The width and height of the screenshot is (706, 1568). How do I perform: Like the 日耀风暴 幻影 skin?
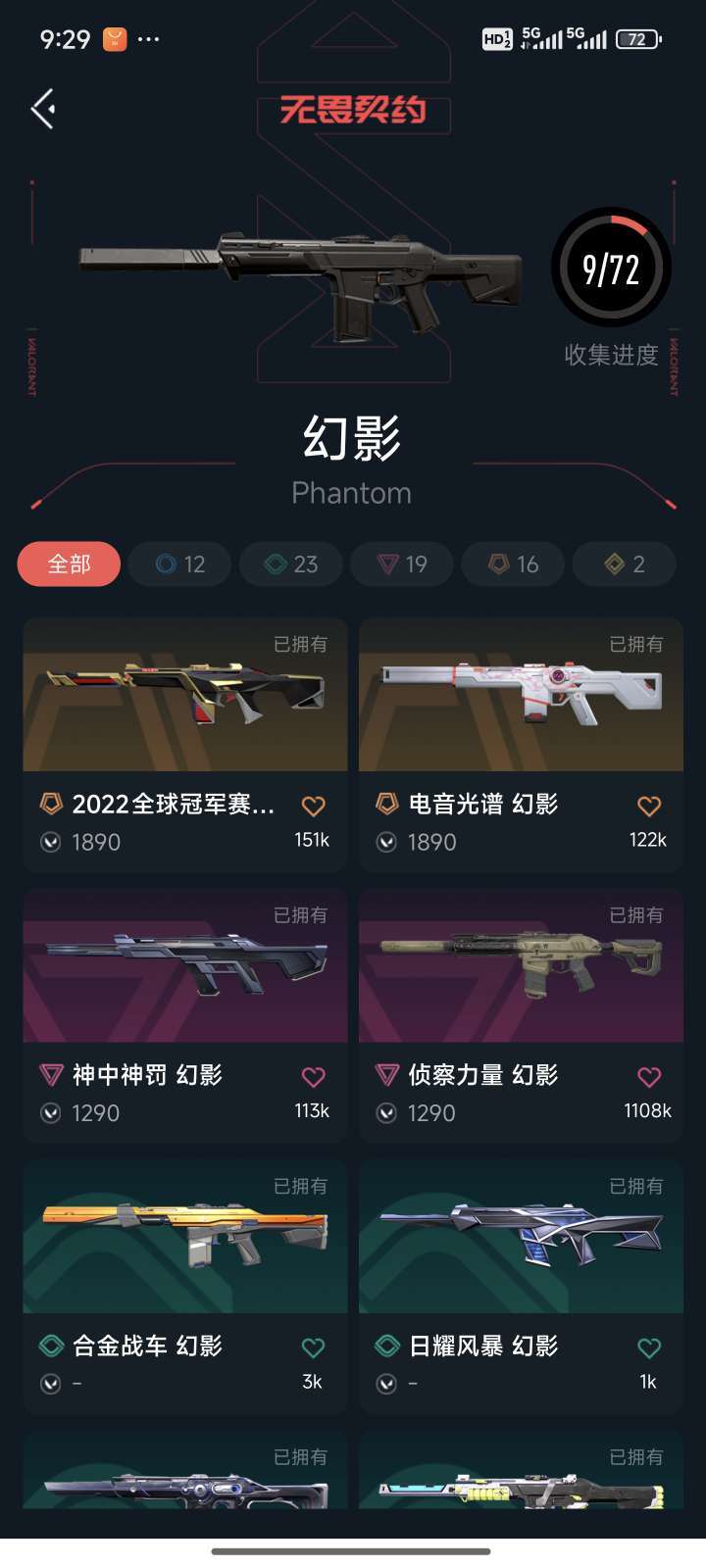click(x=649, y=1348)
